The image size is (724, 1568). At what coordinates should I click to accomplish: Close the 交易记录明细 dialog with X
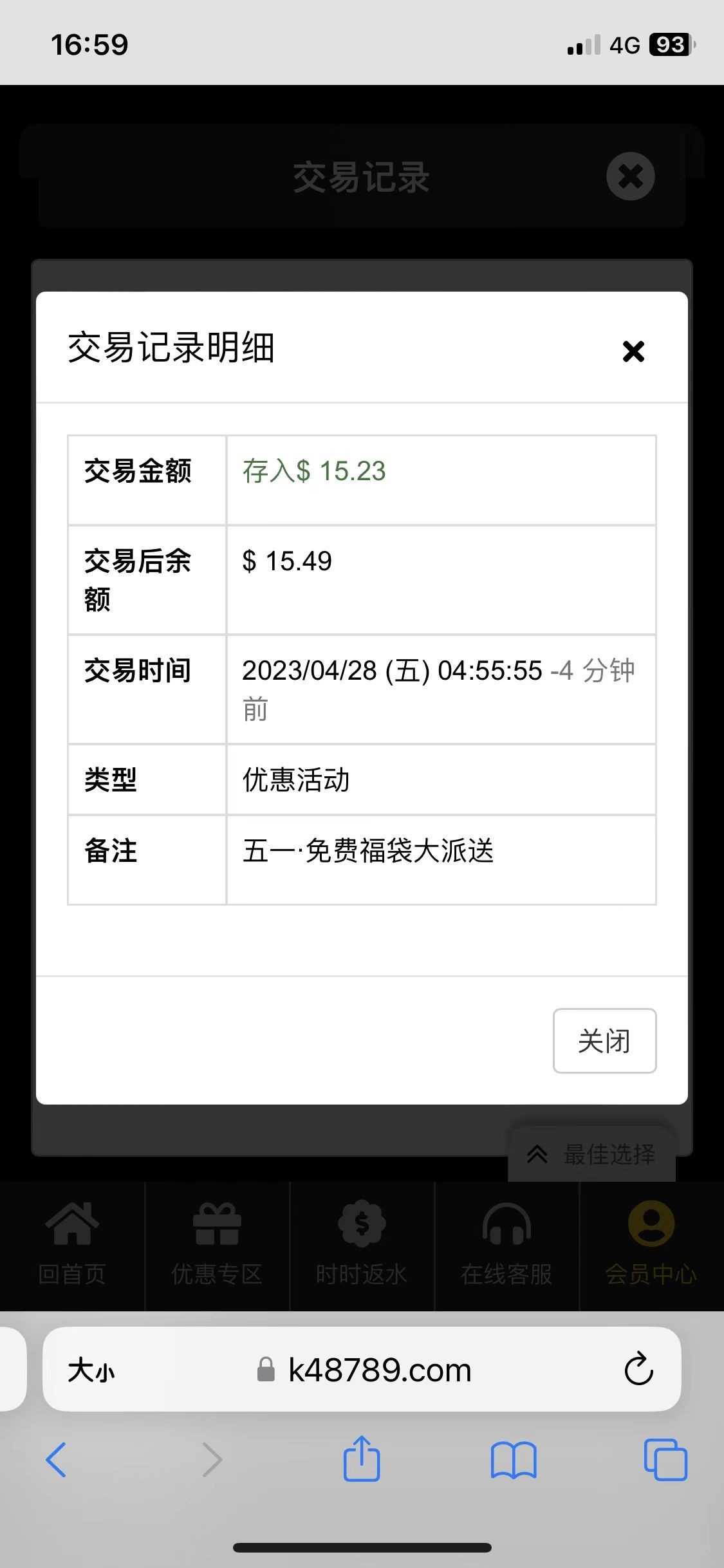(633, 351)
